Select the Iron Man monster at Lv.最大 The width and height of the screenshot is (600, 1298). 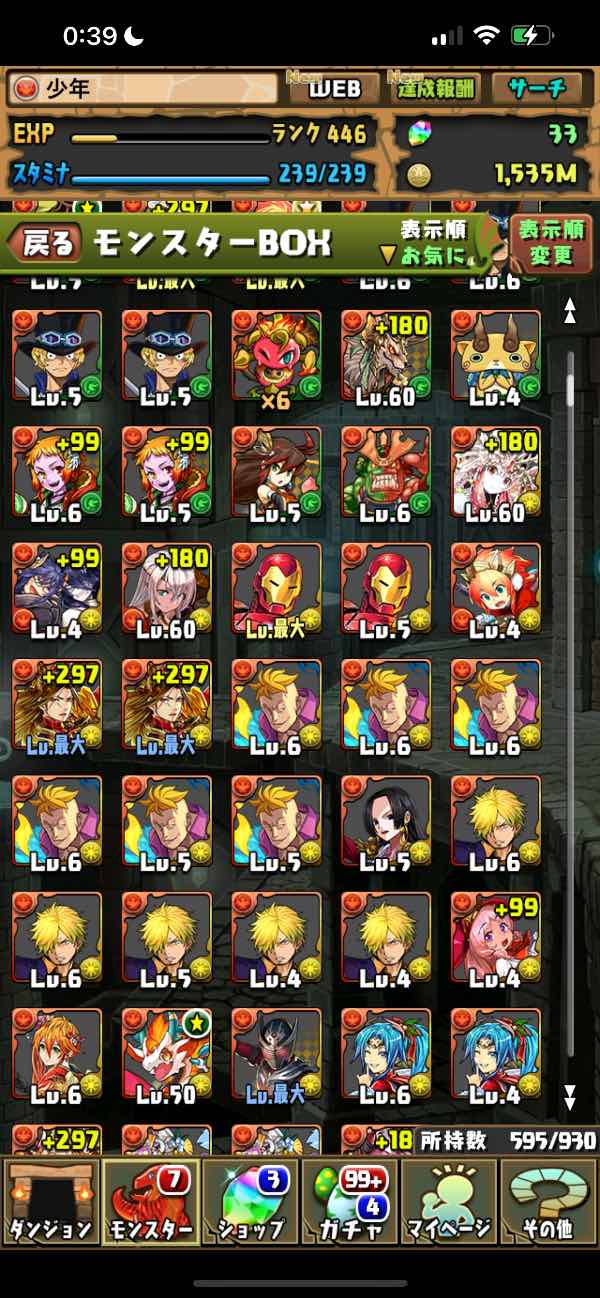coord(277,588)
